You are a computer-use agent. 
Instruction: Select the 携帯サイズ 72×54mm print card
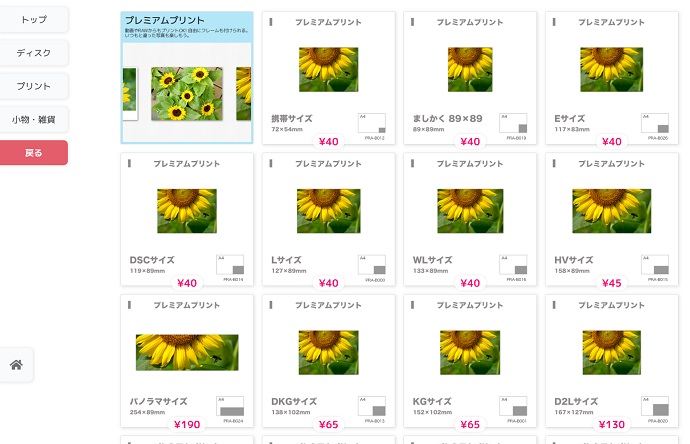tap(328, 78)
